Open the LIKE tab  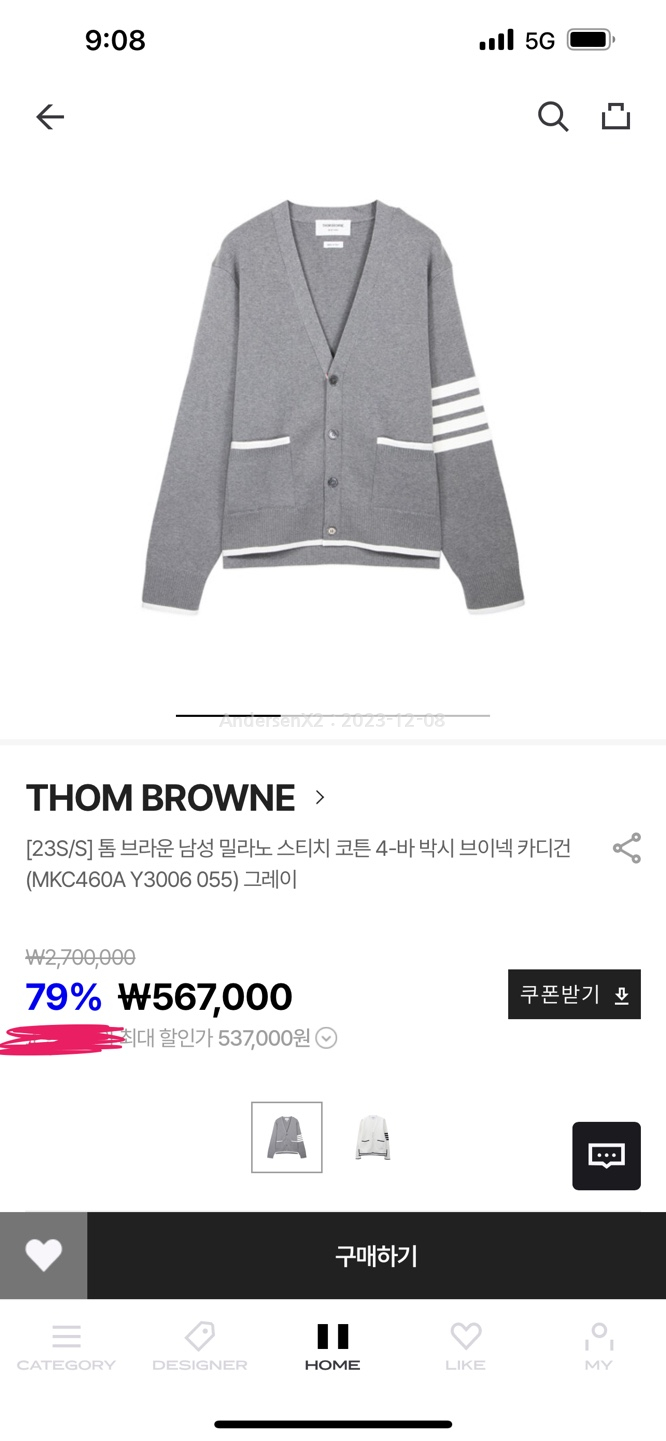(465, 1346)
